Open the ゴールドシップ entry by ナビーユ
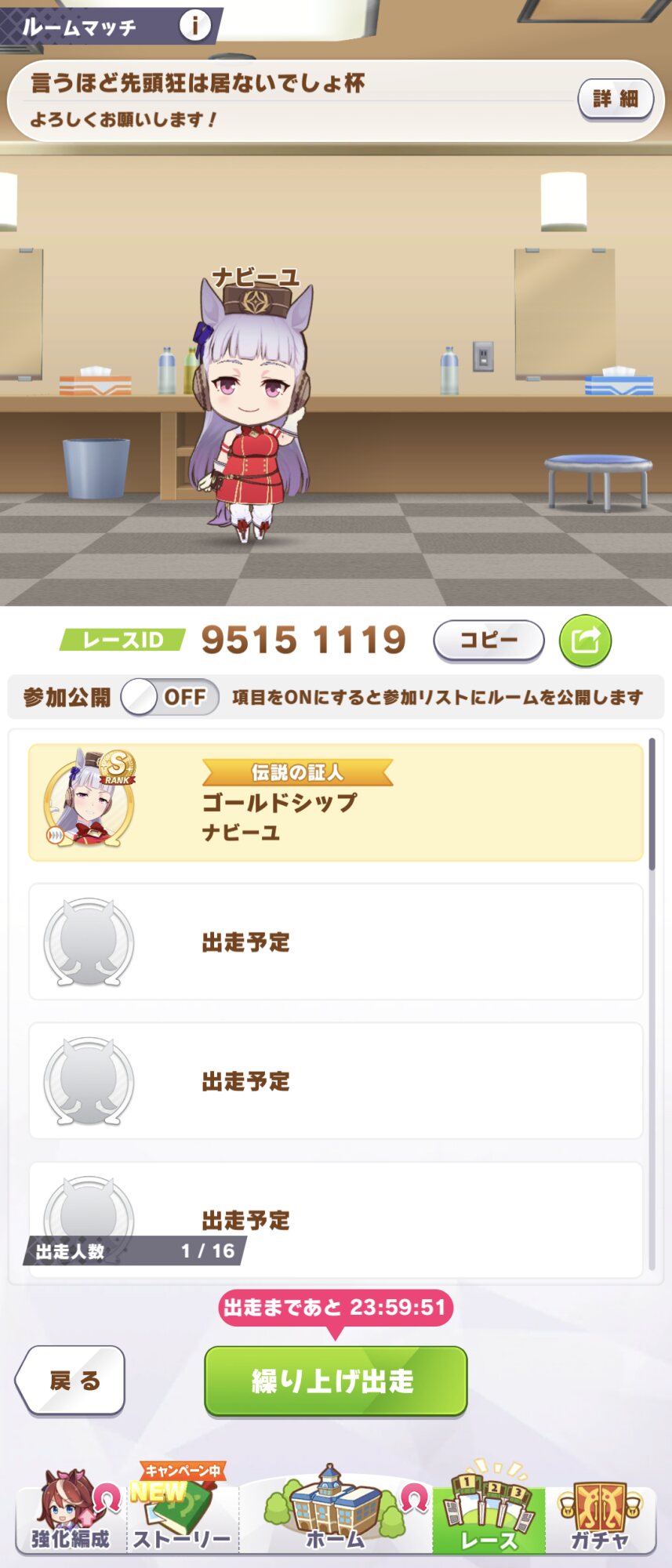The height and width of the screenshot is (1568, 672). [336, 802]
